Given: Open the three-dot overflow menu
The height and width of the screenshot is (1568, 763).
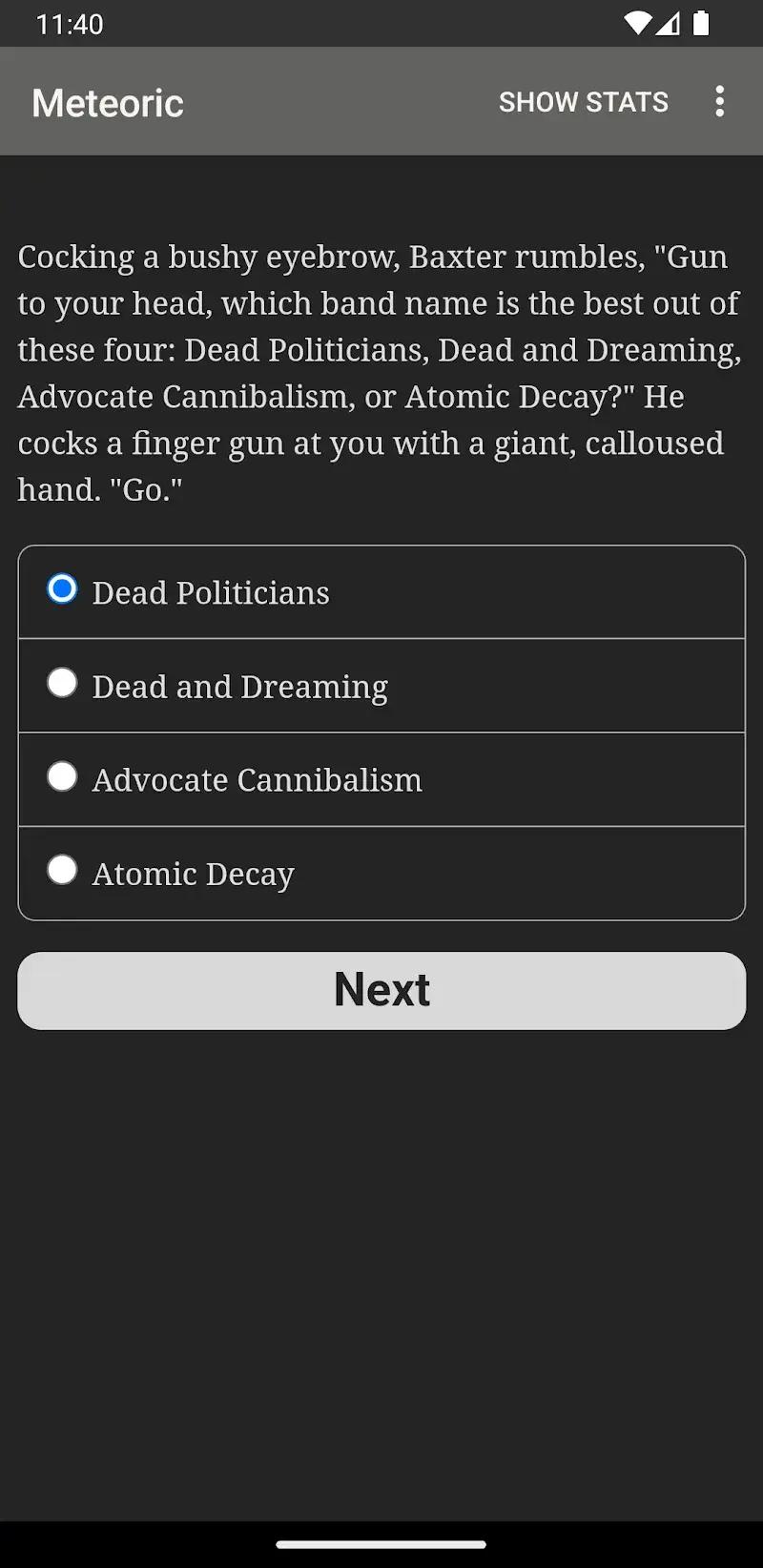Looking at the screenshot, I should coord(720,101).
